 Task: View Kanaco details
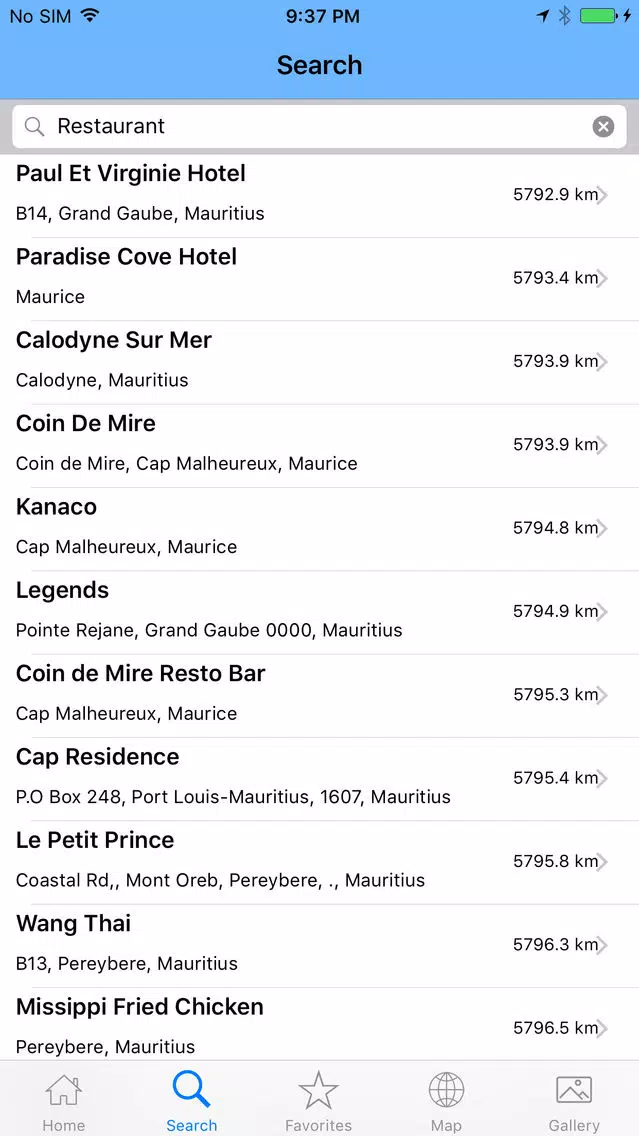320,529
